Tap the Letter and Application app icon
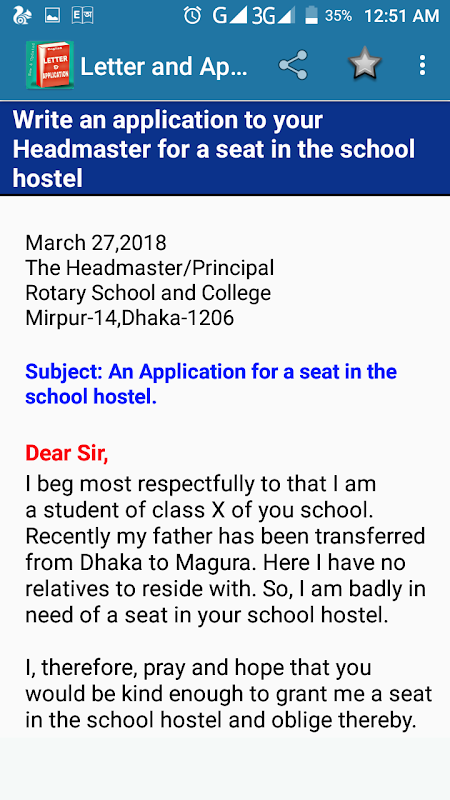This screenshot has height=800, width=450. pyautogui.click(x=50, y=65)
